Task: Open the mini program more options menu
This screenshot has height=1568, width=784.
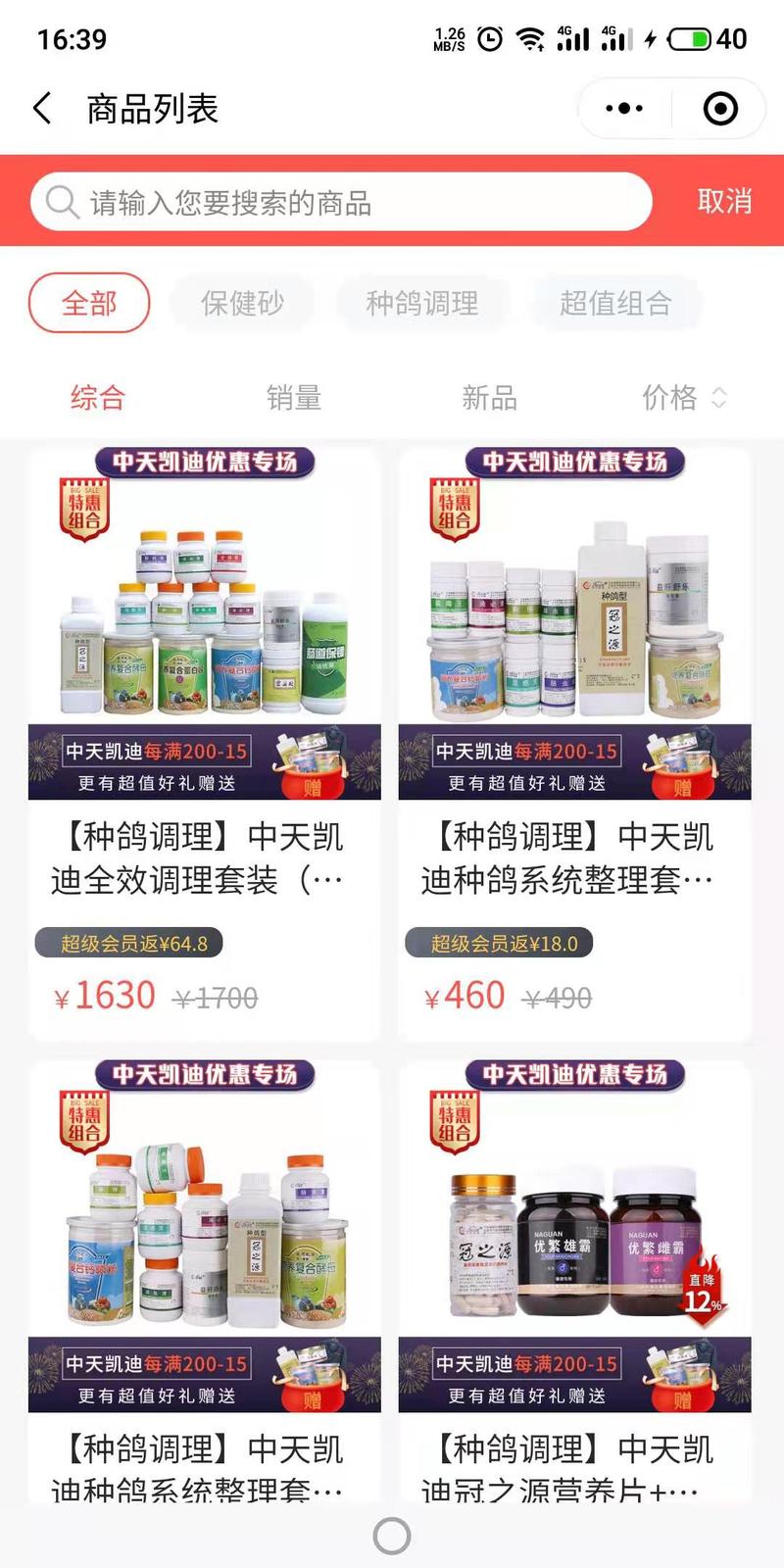Action: pos(624,109)
